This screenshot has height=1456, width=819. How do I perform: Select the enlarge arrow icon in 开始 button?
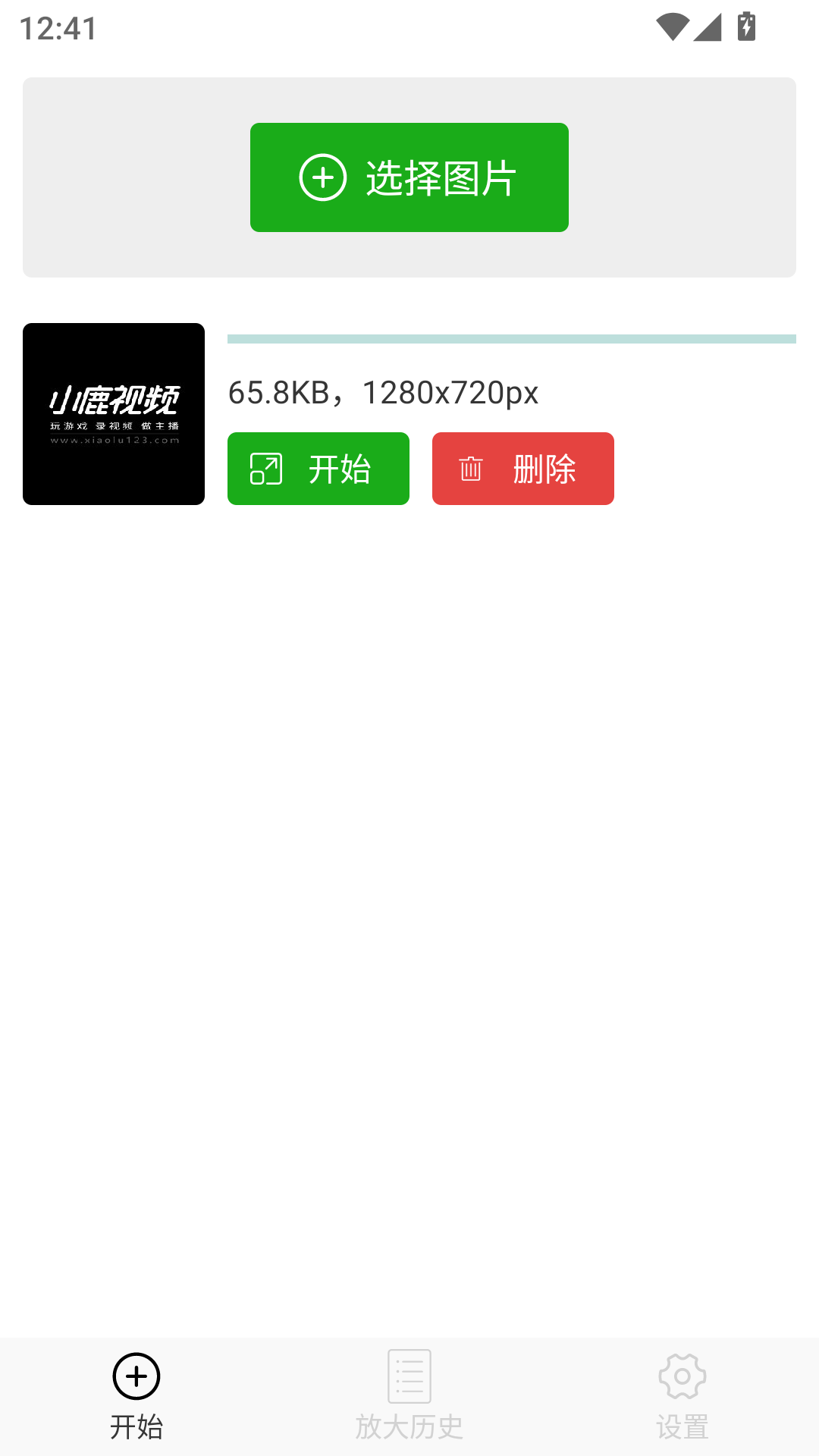[267, 469]
